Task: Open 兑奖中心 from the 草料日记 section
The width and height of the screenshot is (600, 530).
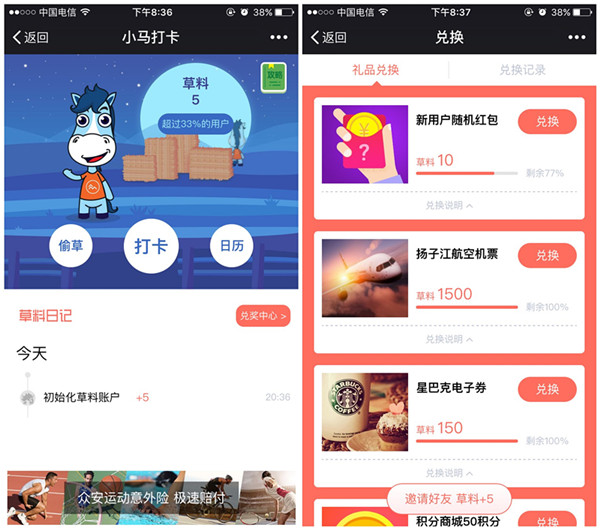Action: (x=263, y=316)
